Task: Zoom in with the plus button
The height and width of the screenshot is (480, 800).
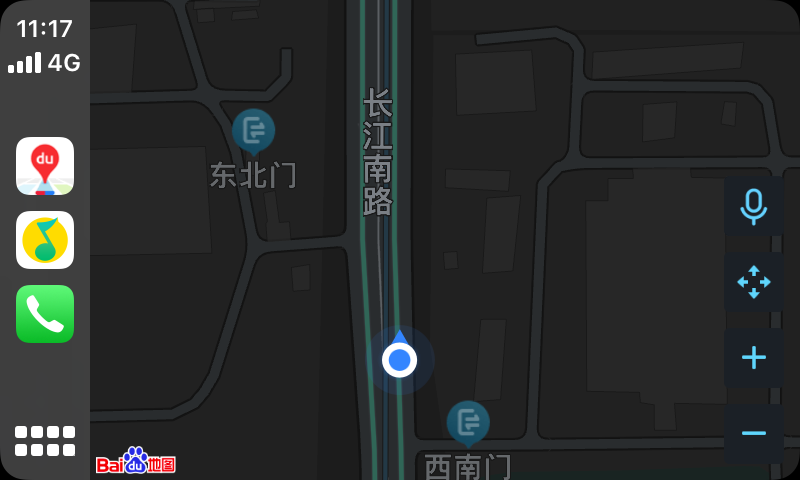Action: [x=753, y=358]
